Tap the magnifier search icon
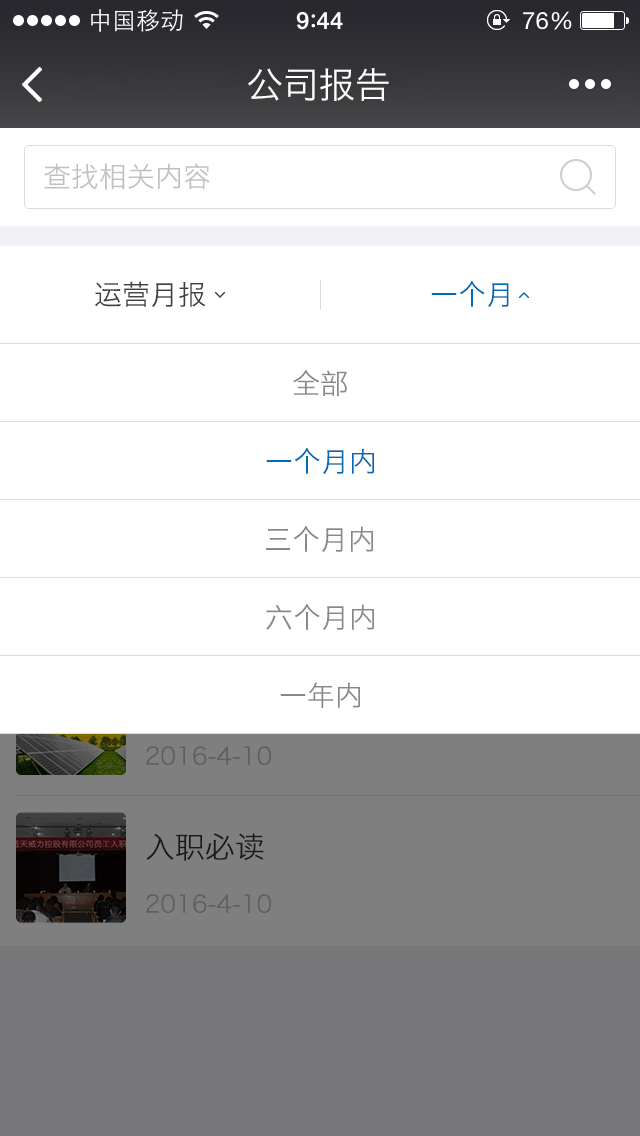The image size is (640, 1136). 577,177
